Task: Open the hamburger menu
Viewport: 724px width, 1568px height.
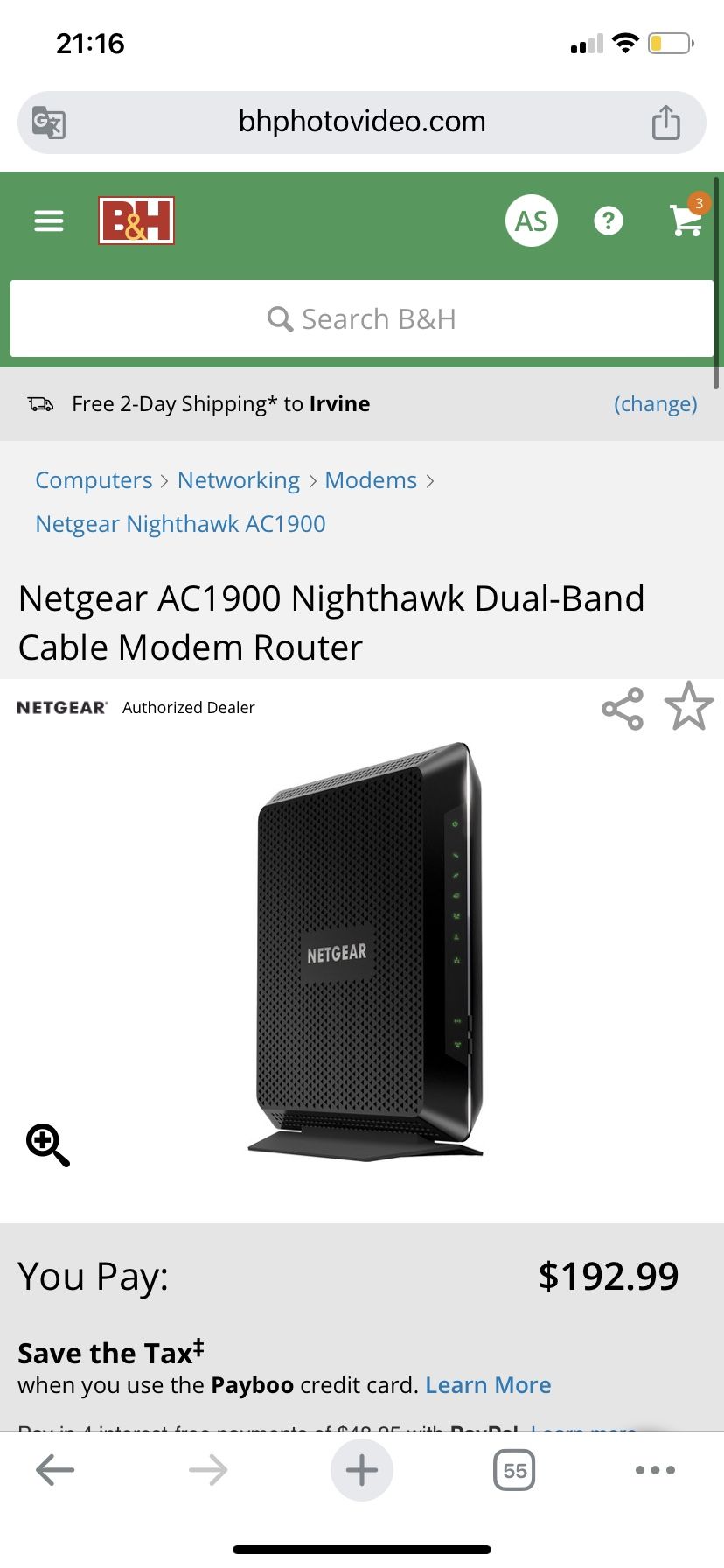Action: coord(49,220)
